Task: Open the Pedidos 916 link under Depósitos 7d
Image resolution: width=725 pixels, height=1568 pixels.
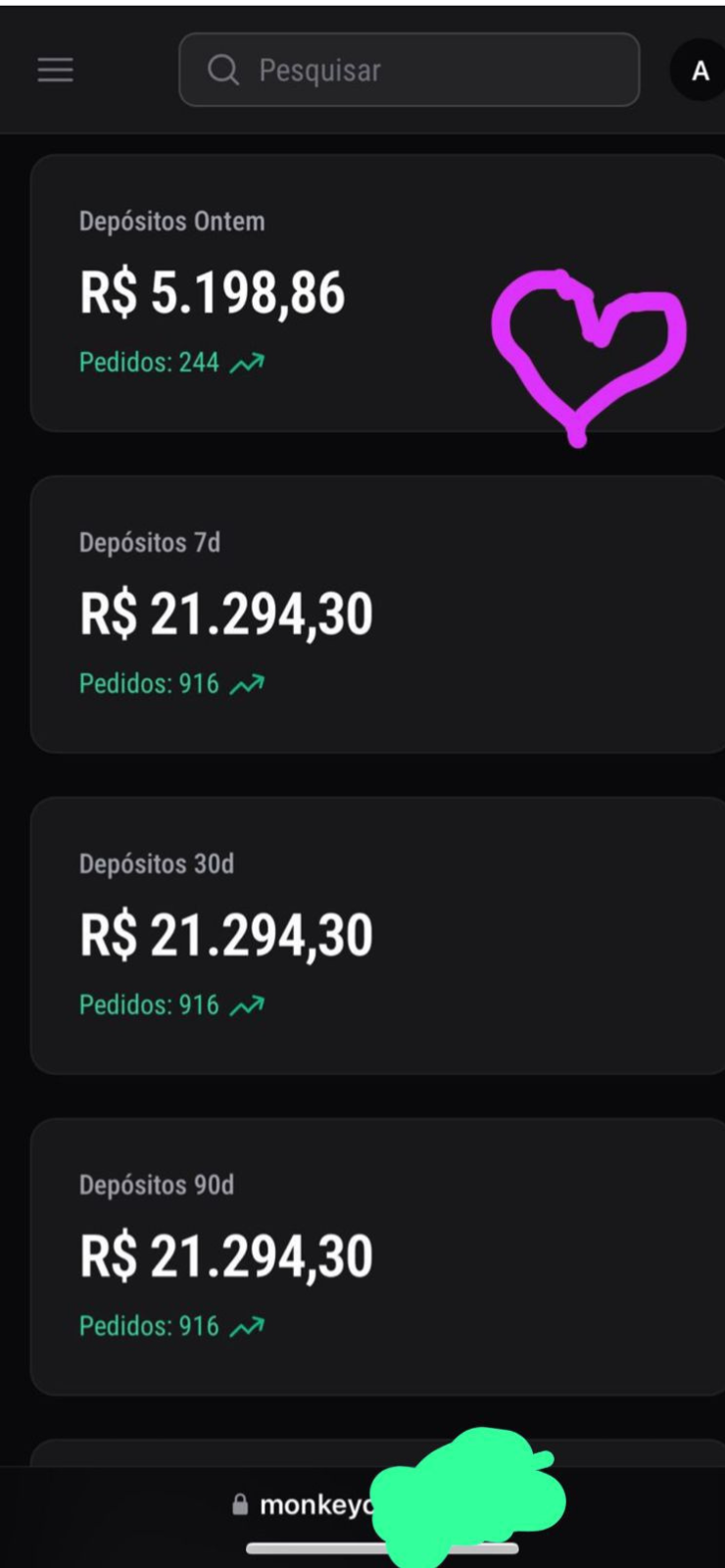Action: click(148, 682)
